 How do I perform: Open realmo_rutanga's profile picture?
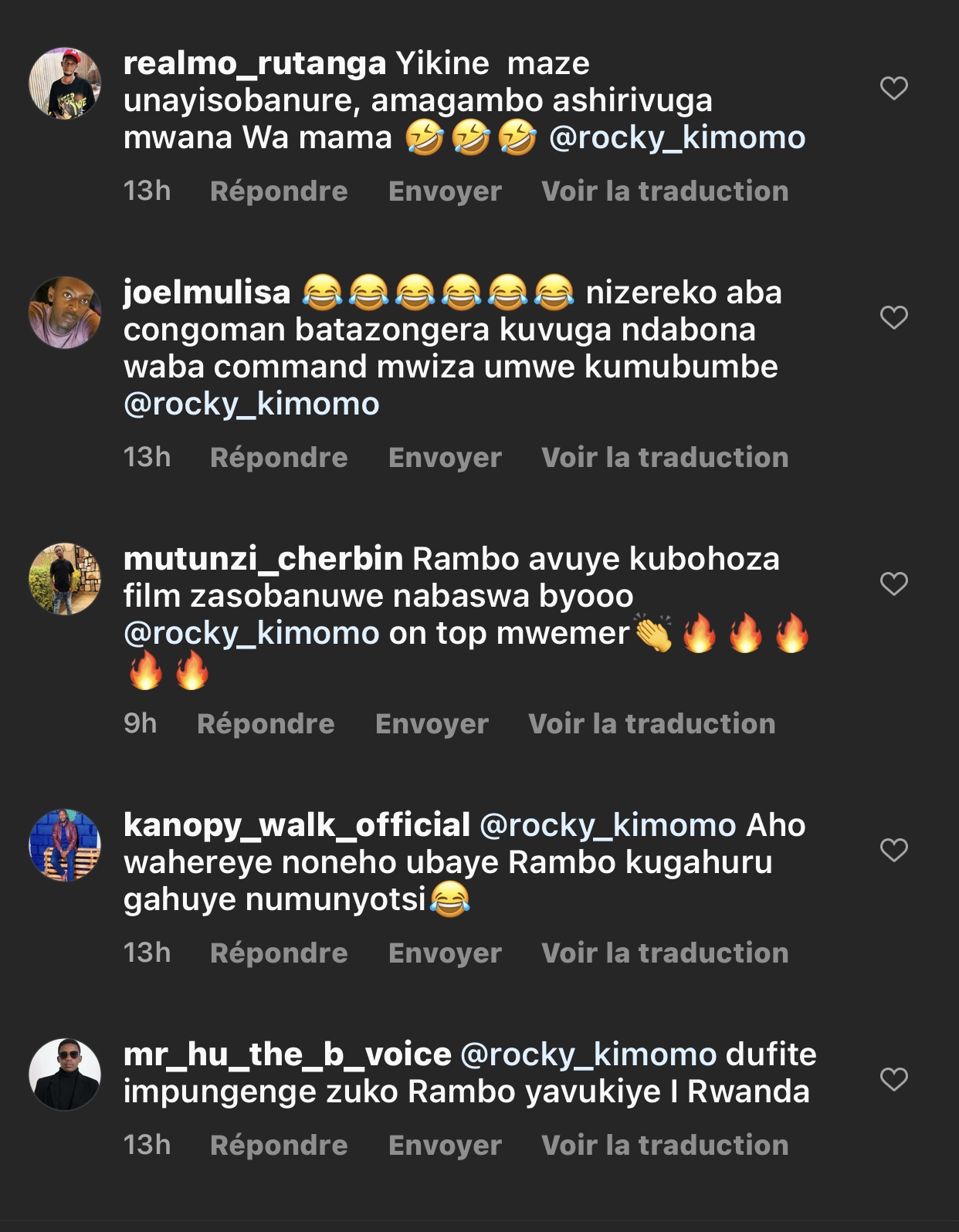click(65, 83)
